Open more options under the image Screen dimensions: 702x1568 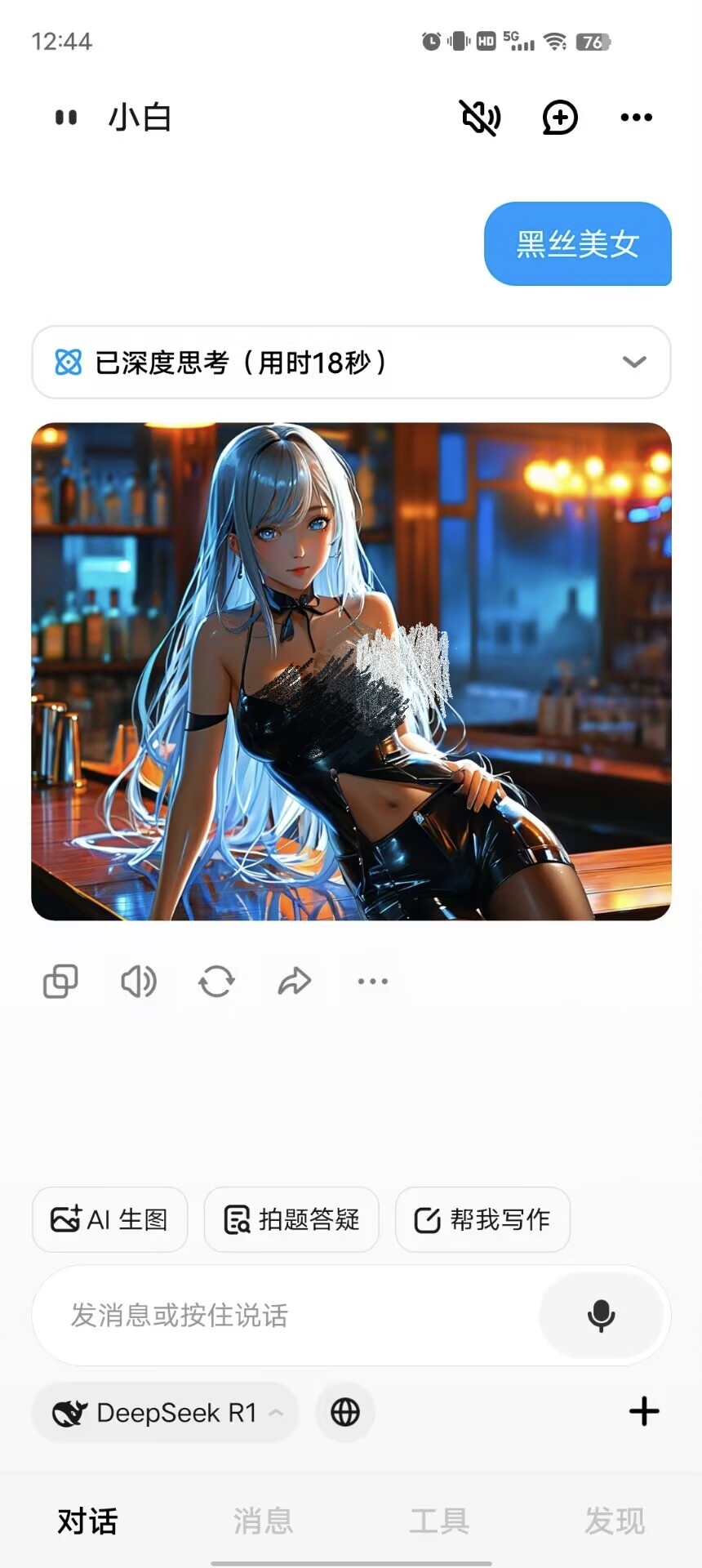point(373,981)
